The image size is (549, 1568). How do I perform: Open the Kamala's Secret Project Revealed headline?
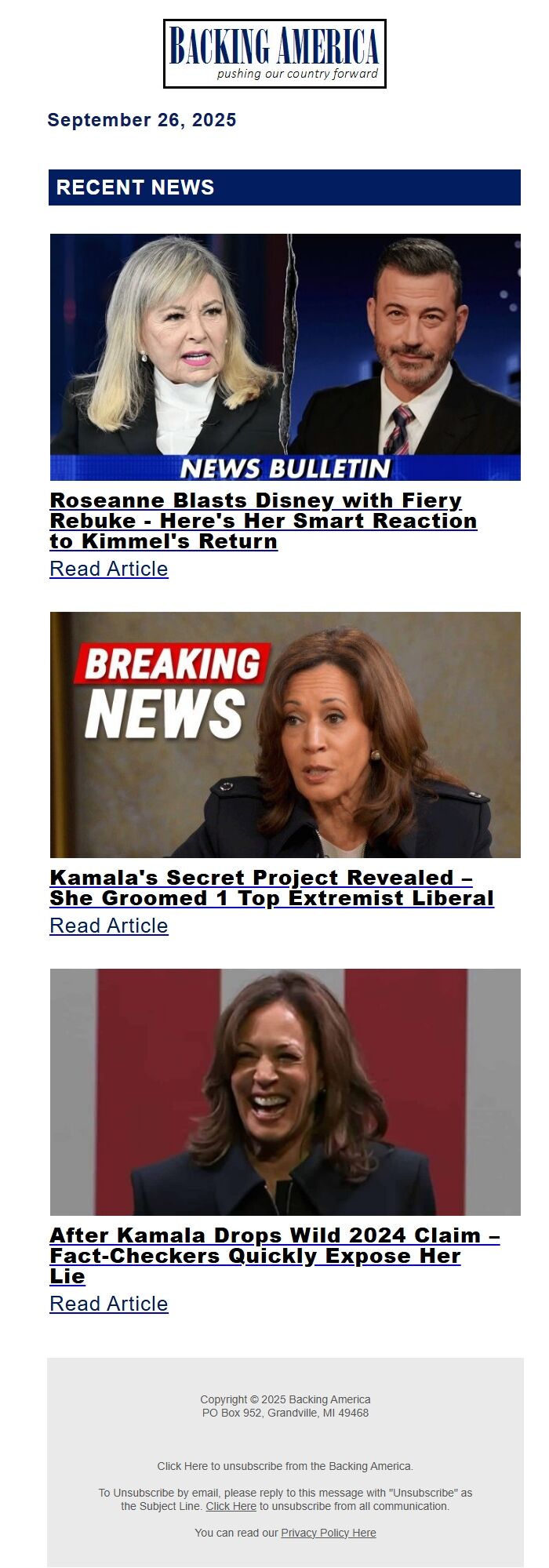[x=271, y=888]
